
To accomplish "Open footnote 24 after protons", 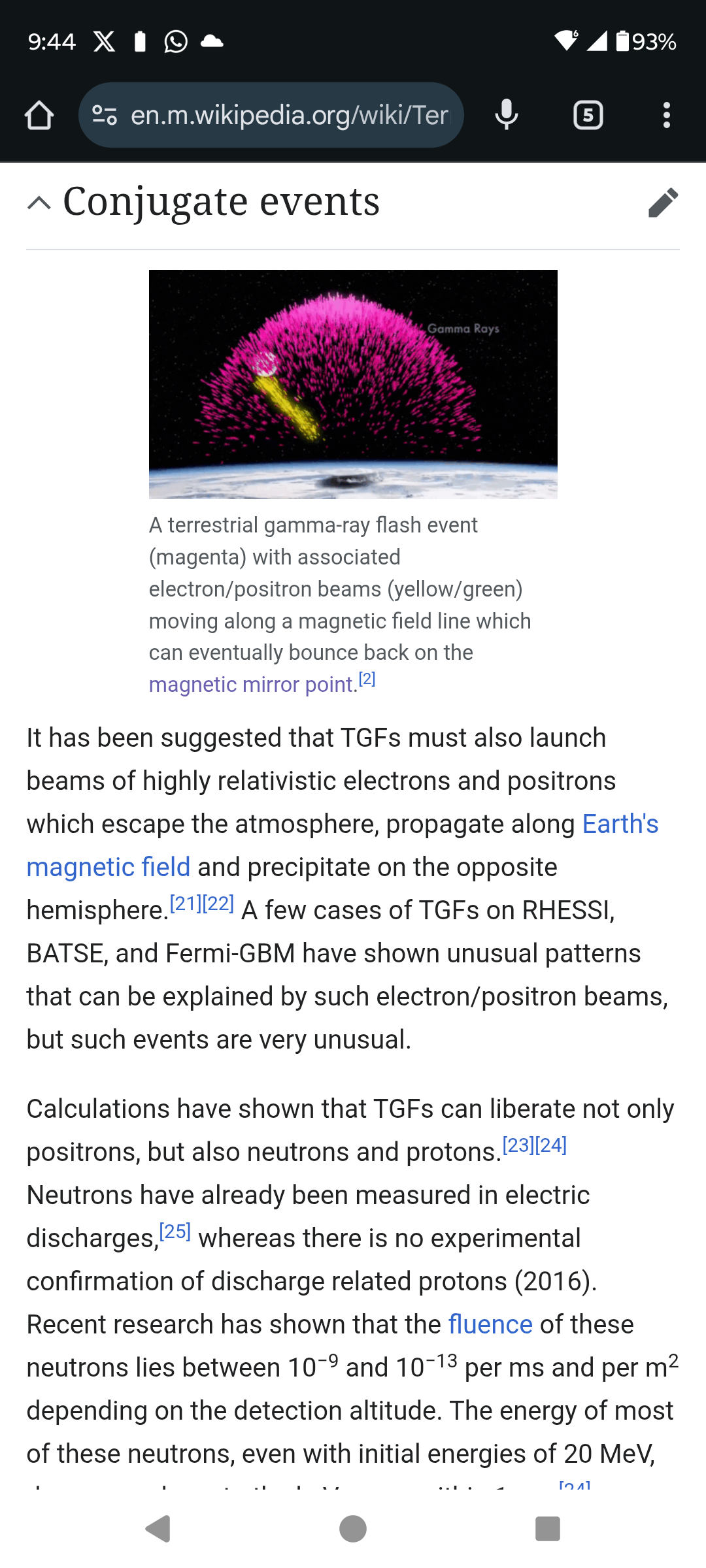I will (x=551, y=1145).
